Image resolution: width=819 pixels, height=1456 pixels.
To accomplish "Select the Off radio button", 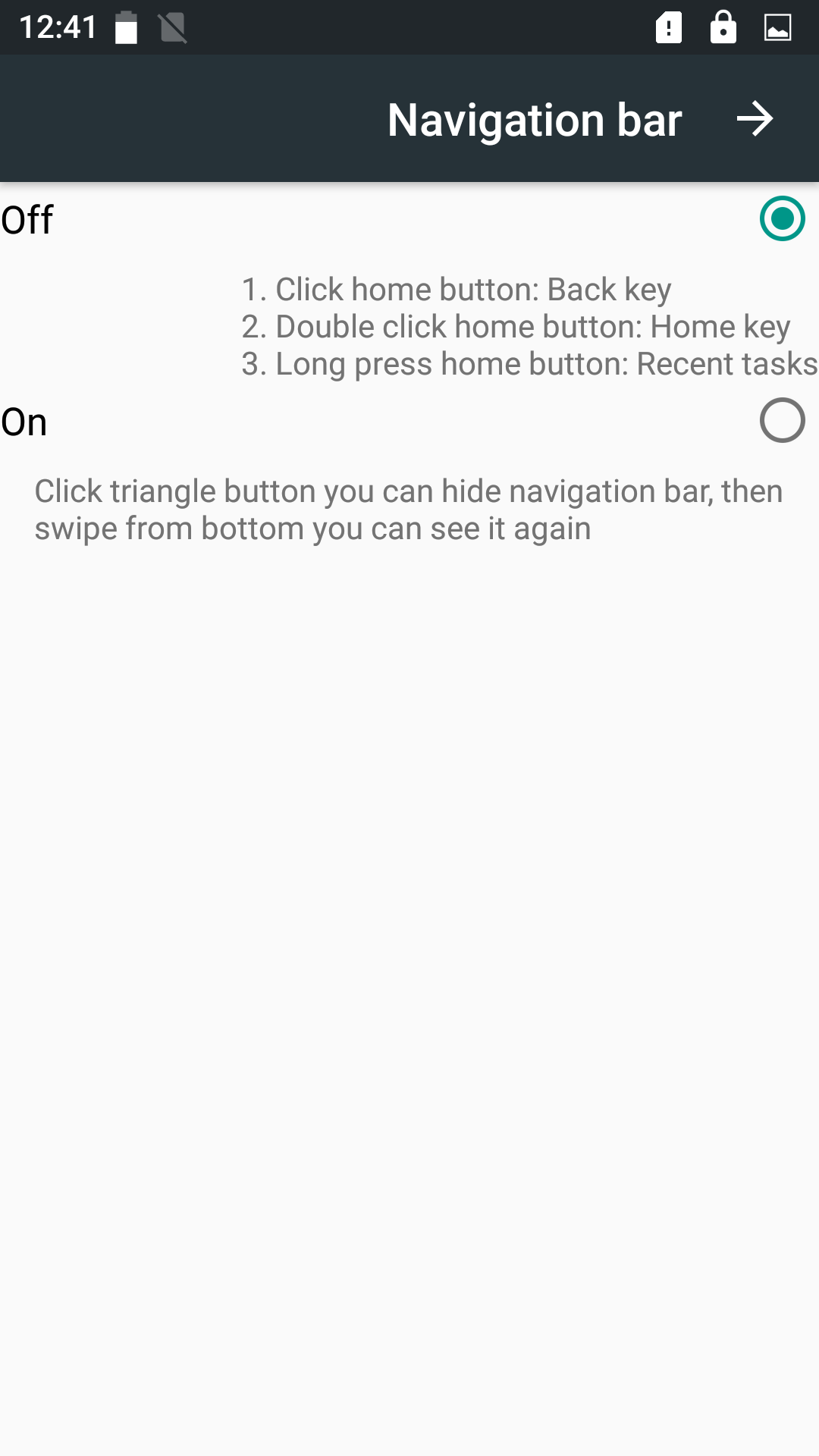I will [x=782, y=218].
